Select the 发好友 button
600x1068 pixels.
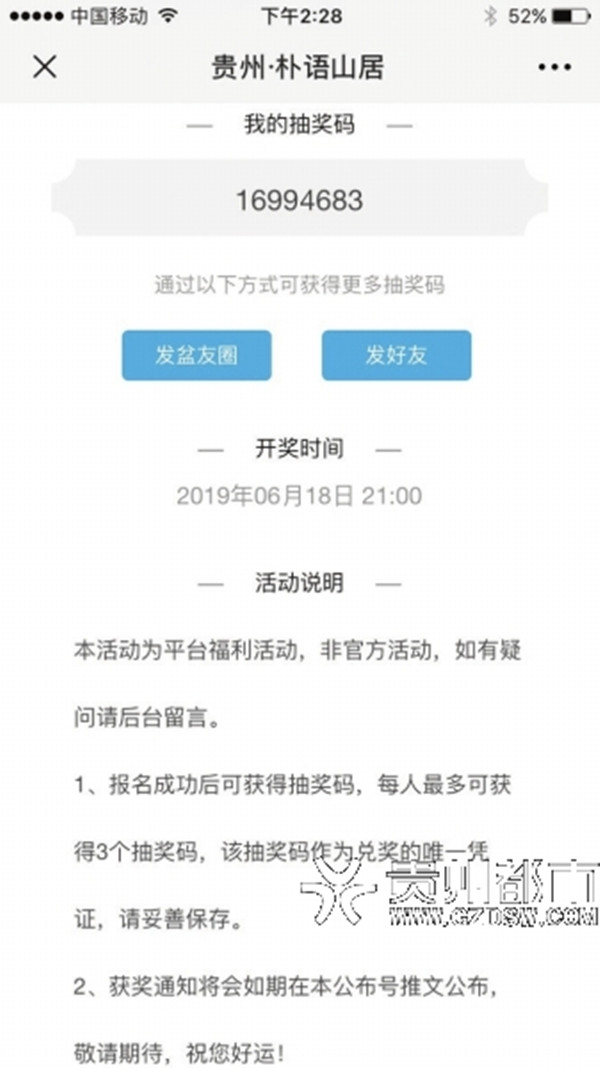(x=396, y=355)
